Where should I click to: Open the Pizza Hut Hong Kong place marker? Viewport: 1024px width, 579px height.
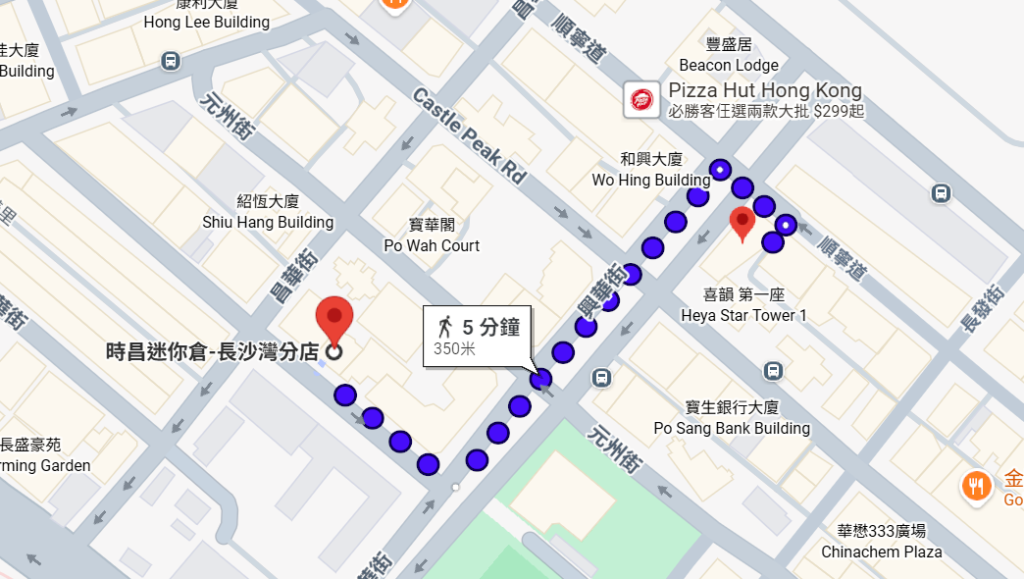click(639, 100)
